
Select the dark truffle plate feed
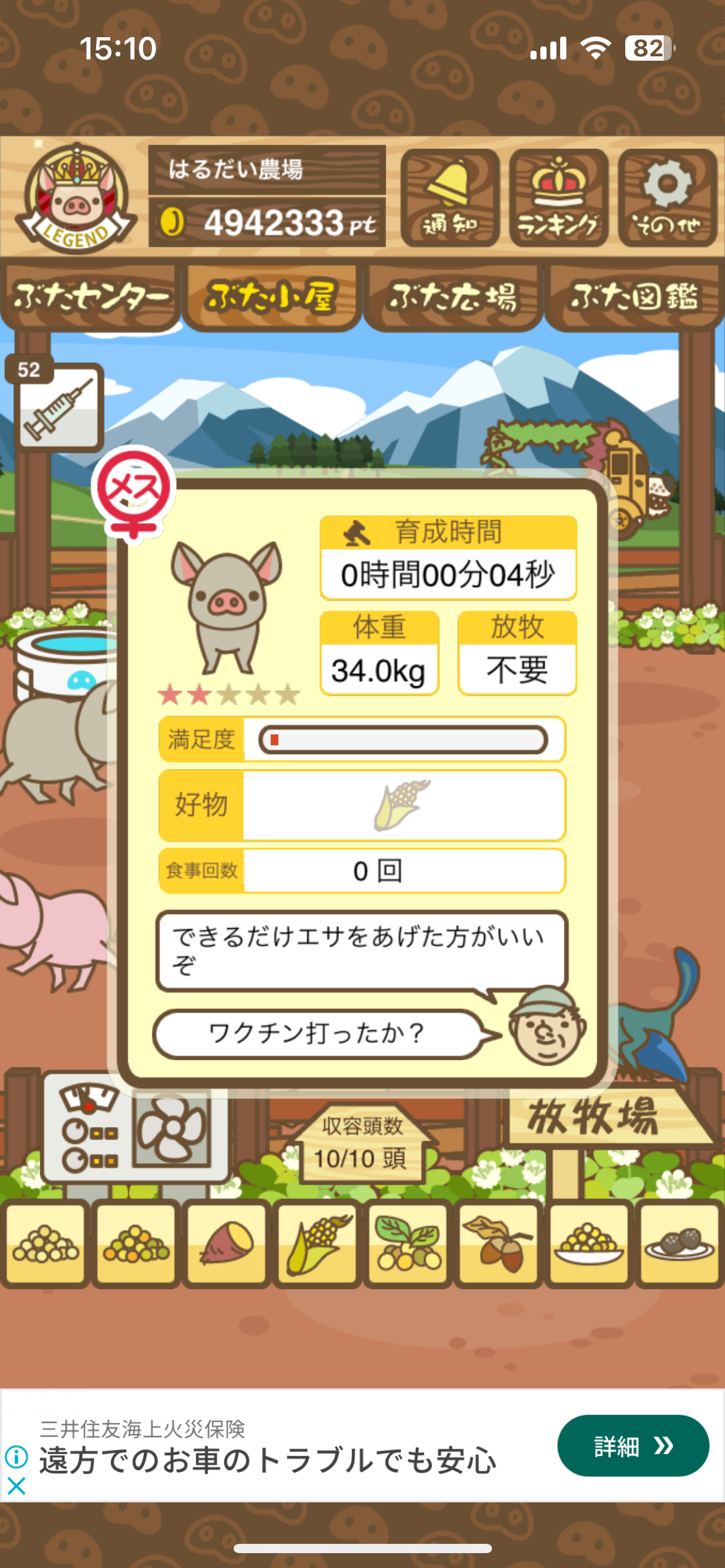click(679, 1243)
